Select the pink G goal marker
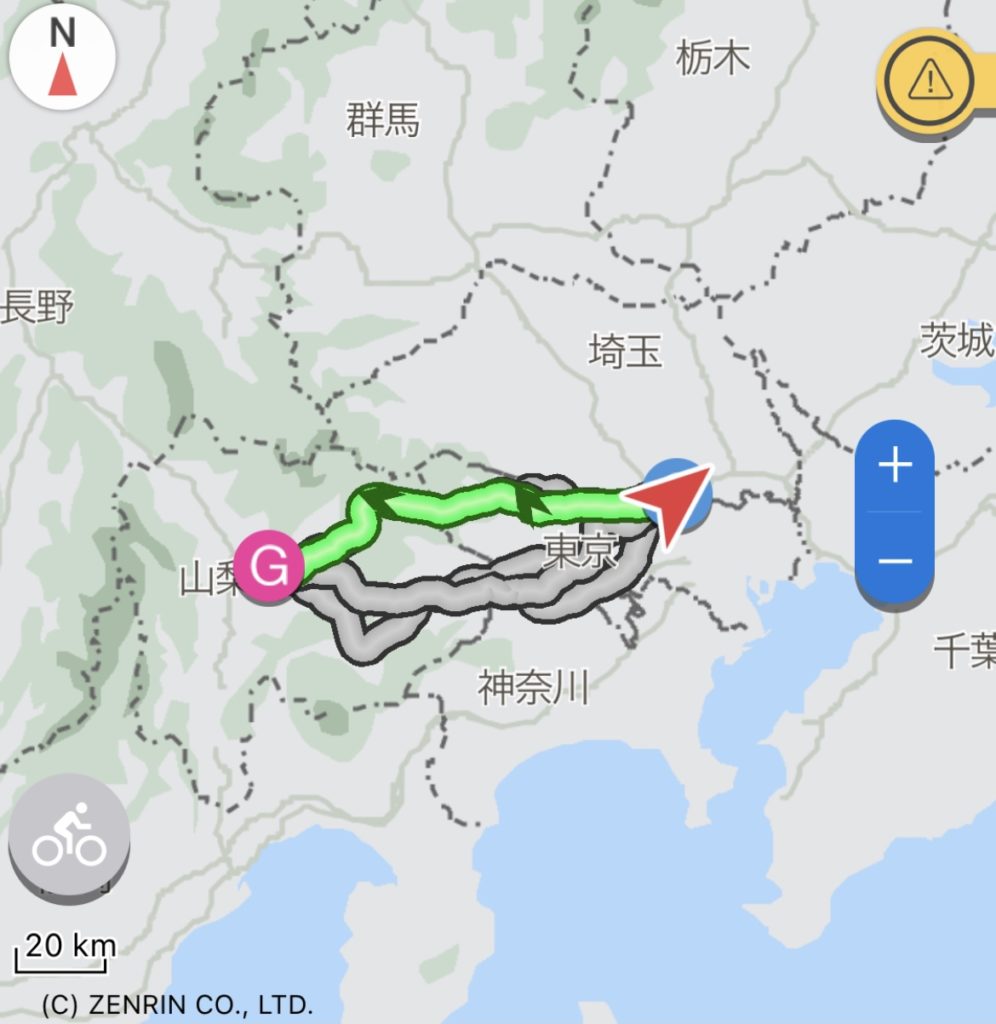 [270, 566]
